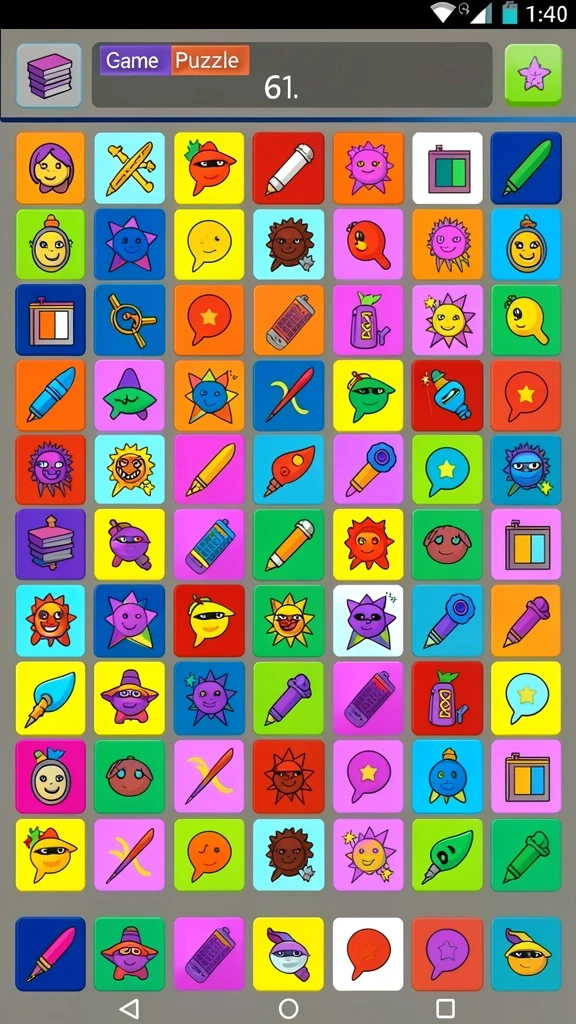Image resolution: width=576 pixels, height=1024 pixels.
Task: Pick the white crayon on red tile
Action: pos(289,168)
